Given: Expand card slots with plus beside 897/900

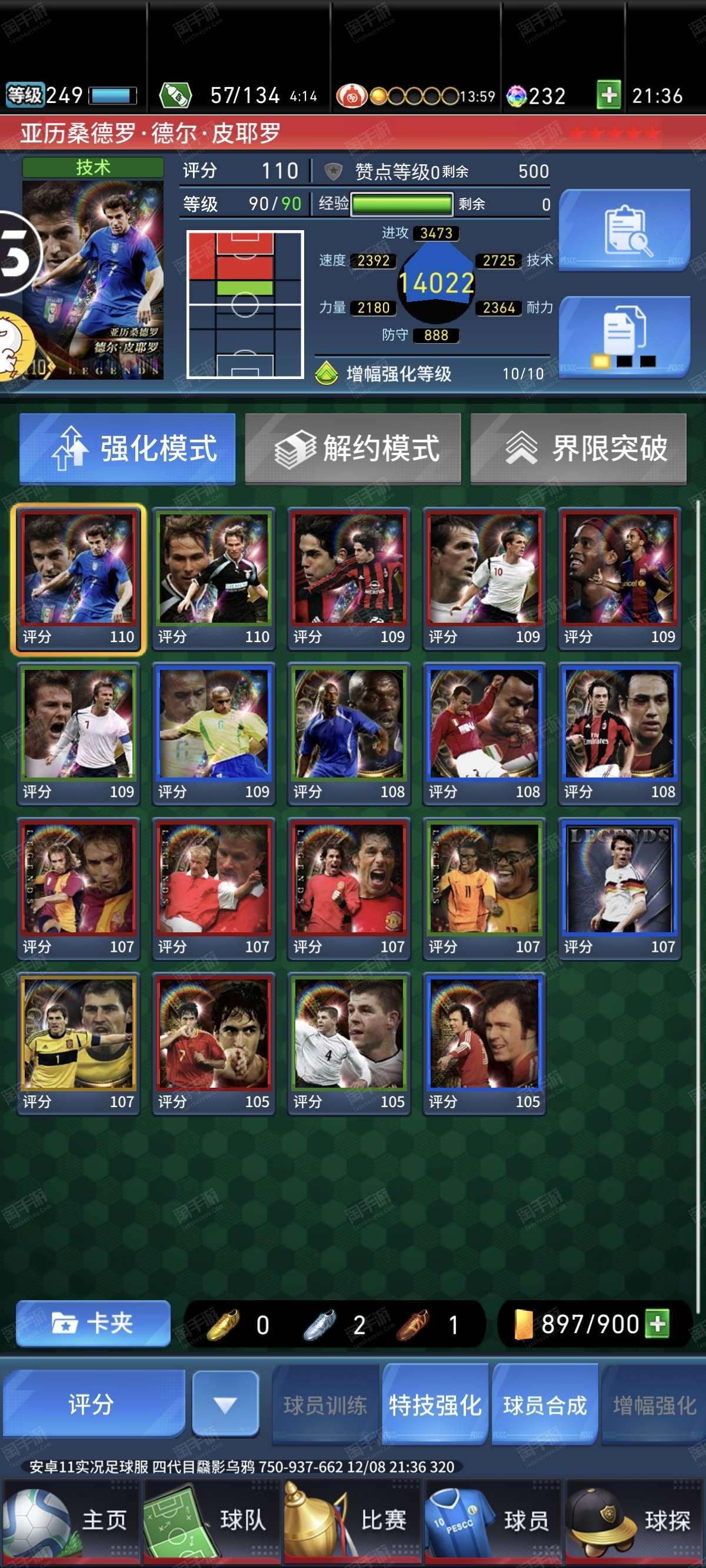Looking at the screenshot, I should point(658,1323).
